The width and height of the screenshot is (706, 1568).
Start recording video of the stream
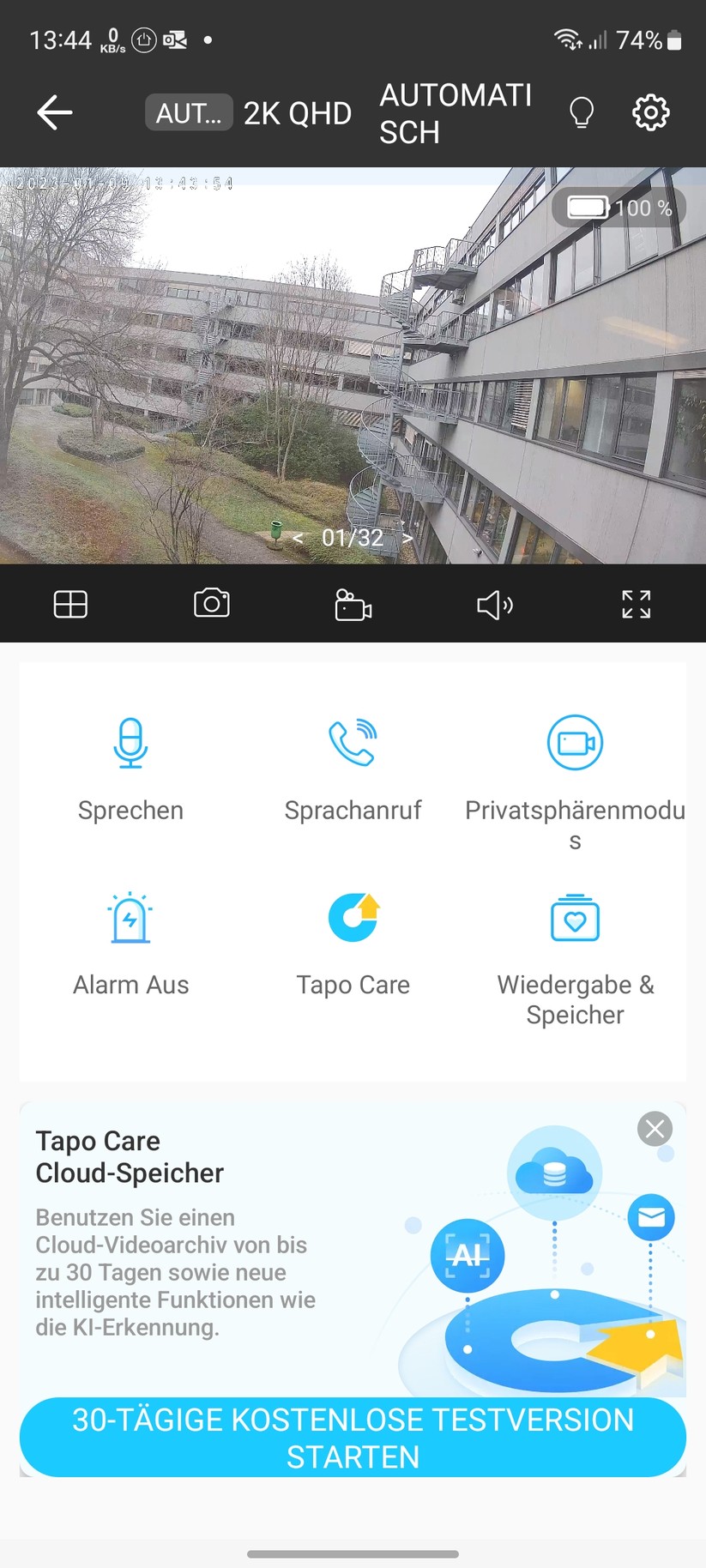(x=353, y=604)
